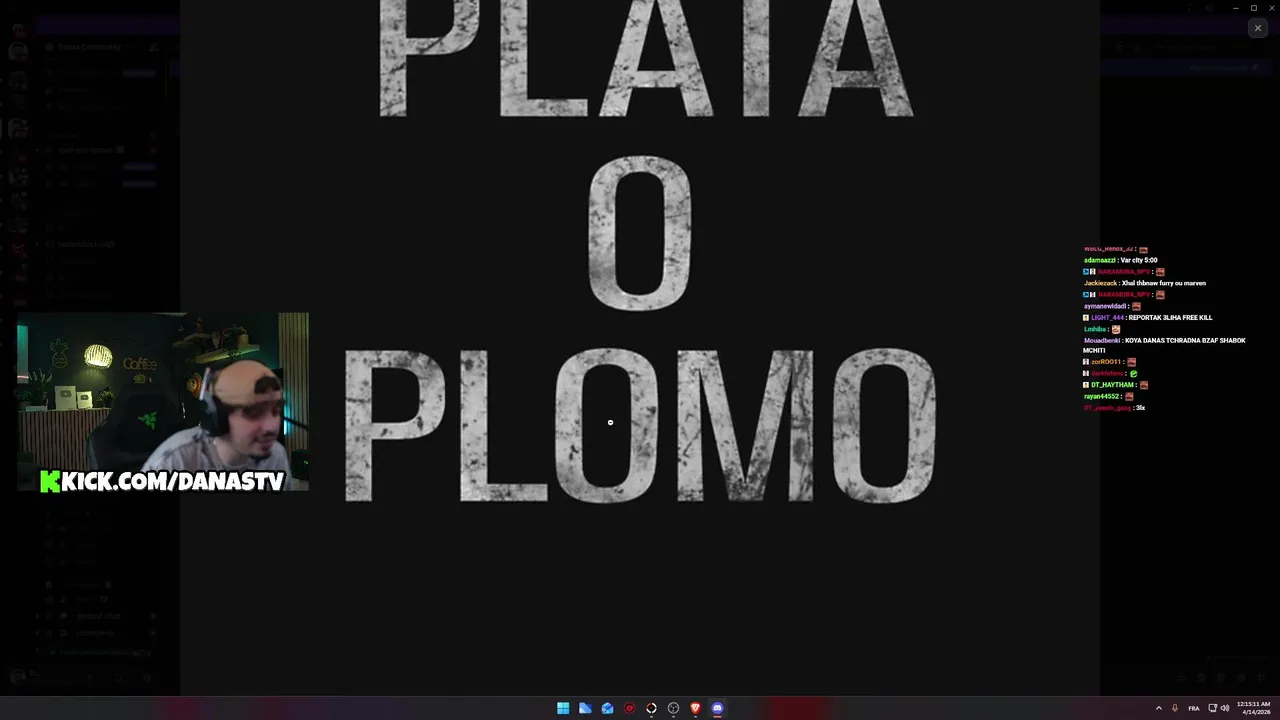
Task: Switch to Discord on the taskbar
Action: pyautogui.click(x=717, y=708)
